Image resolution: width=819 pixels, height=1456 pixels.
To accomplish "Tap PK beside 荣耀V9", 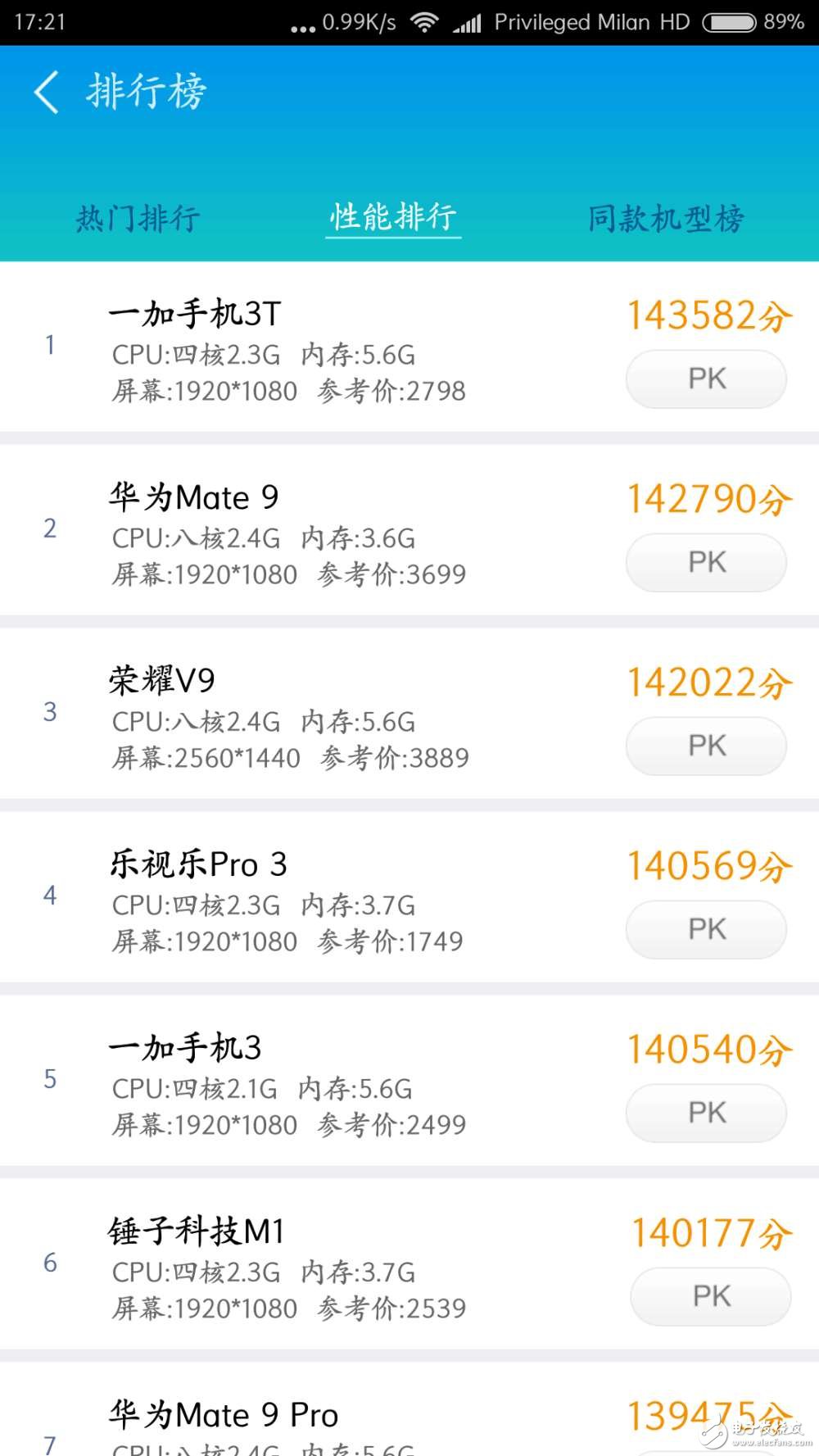I will 705,745.
